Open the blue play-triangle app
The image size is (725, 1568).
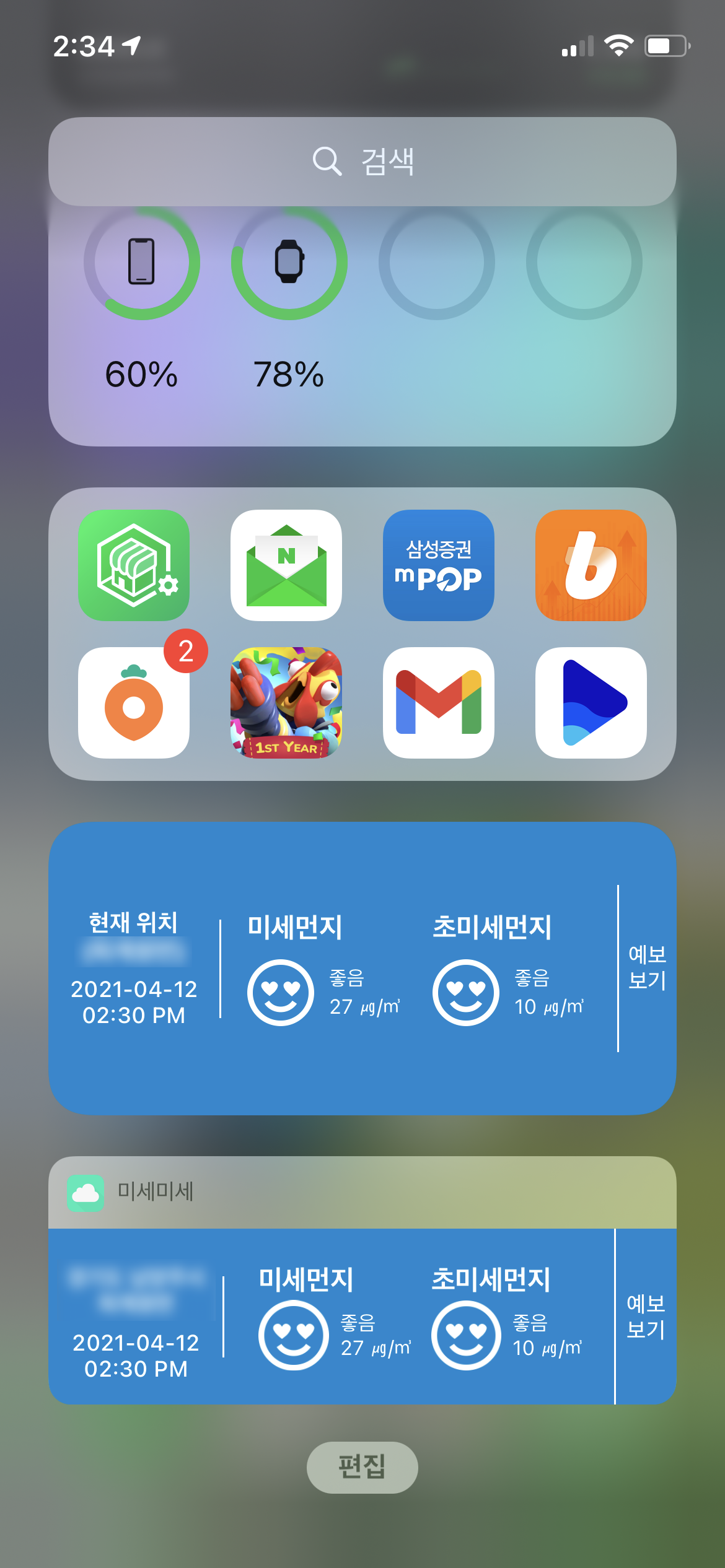[591, 703]
